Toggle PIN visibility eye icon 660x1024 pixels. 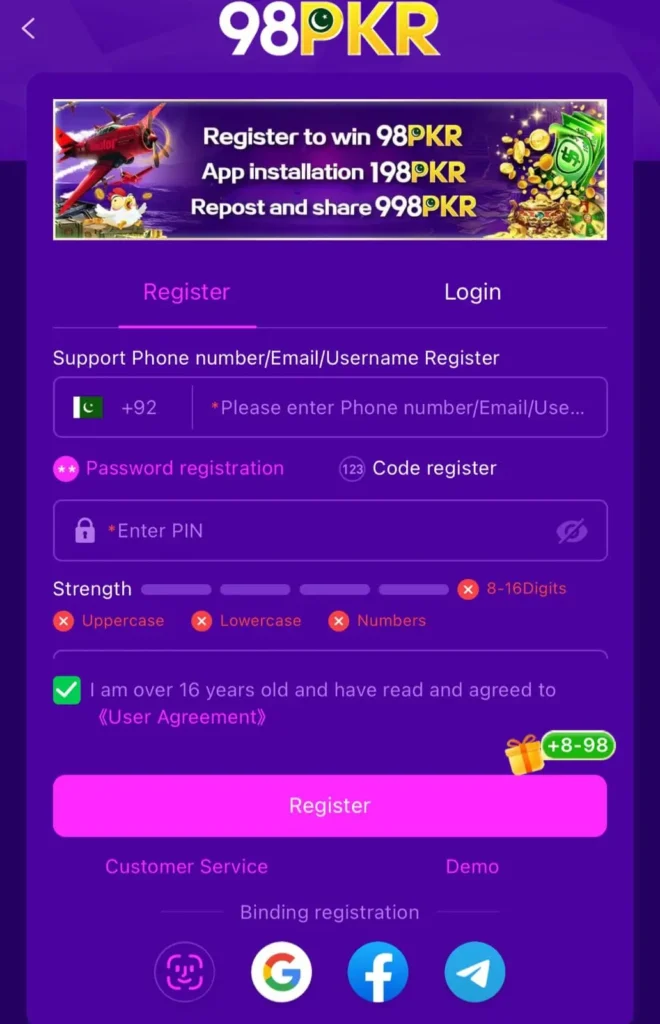coord(572,531)
